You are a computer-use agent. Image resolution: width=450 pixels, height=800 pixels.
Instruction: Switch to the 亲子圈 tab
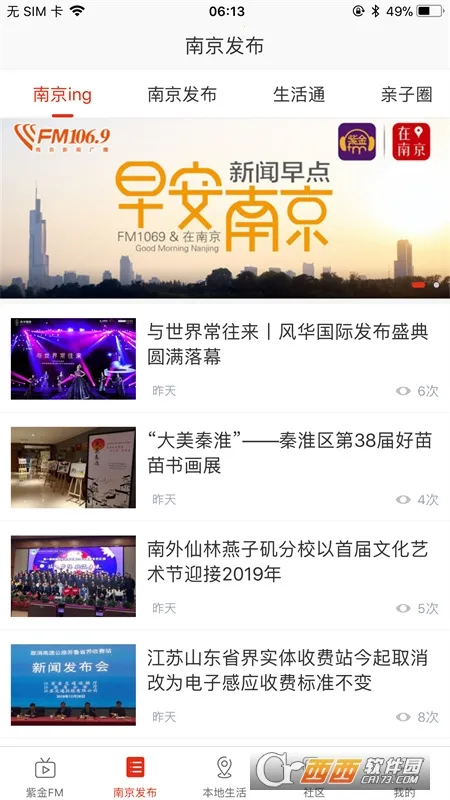[407, 95]
